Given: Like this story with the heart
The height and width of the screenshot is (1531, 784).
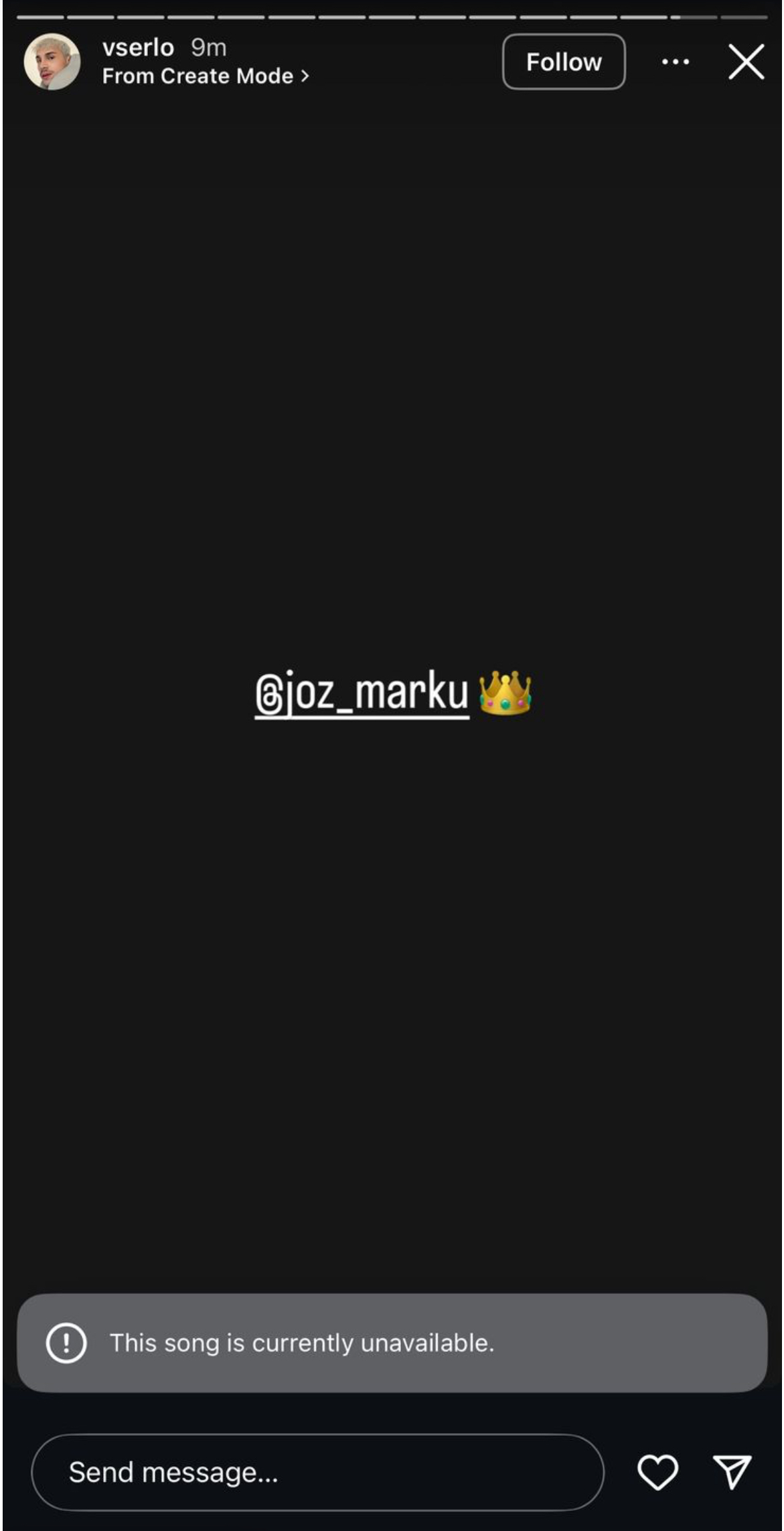Looking at the screenshot, I should point(657,1472).
